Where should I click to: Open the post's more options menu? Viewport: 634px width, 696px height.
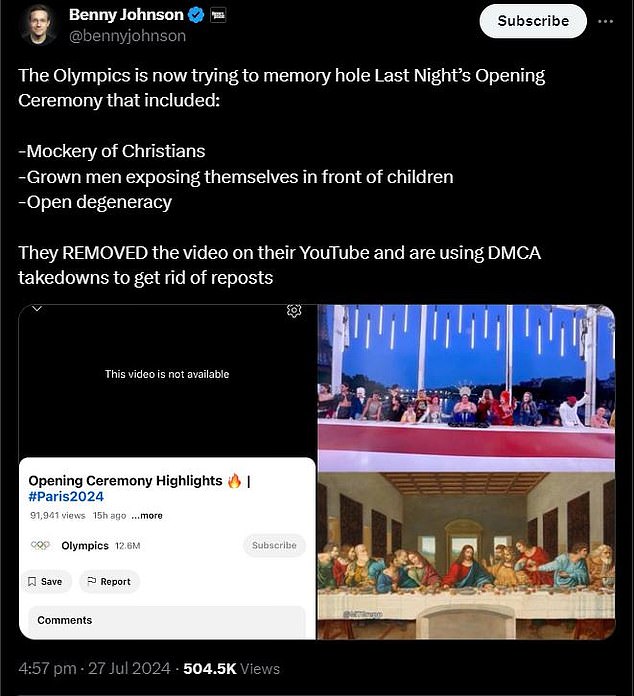pyautogui.click(x=606, y=21)
